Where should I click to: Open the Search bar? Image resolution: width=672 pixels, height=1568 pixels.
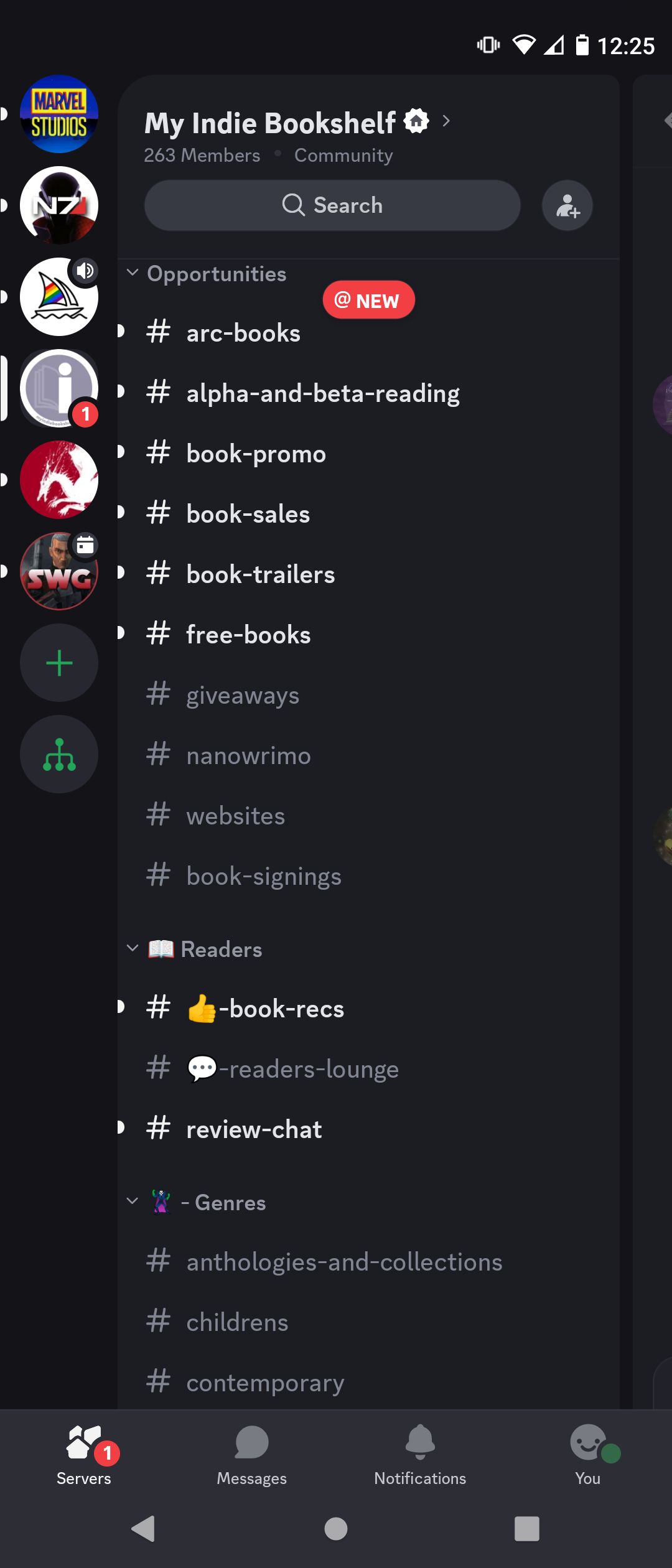pyautogui.click(x=332, y=205)
